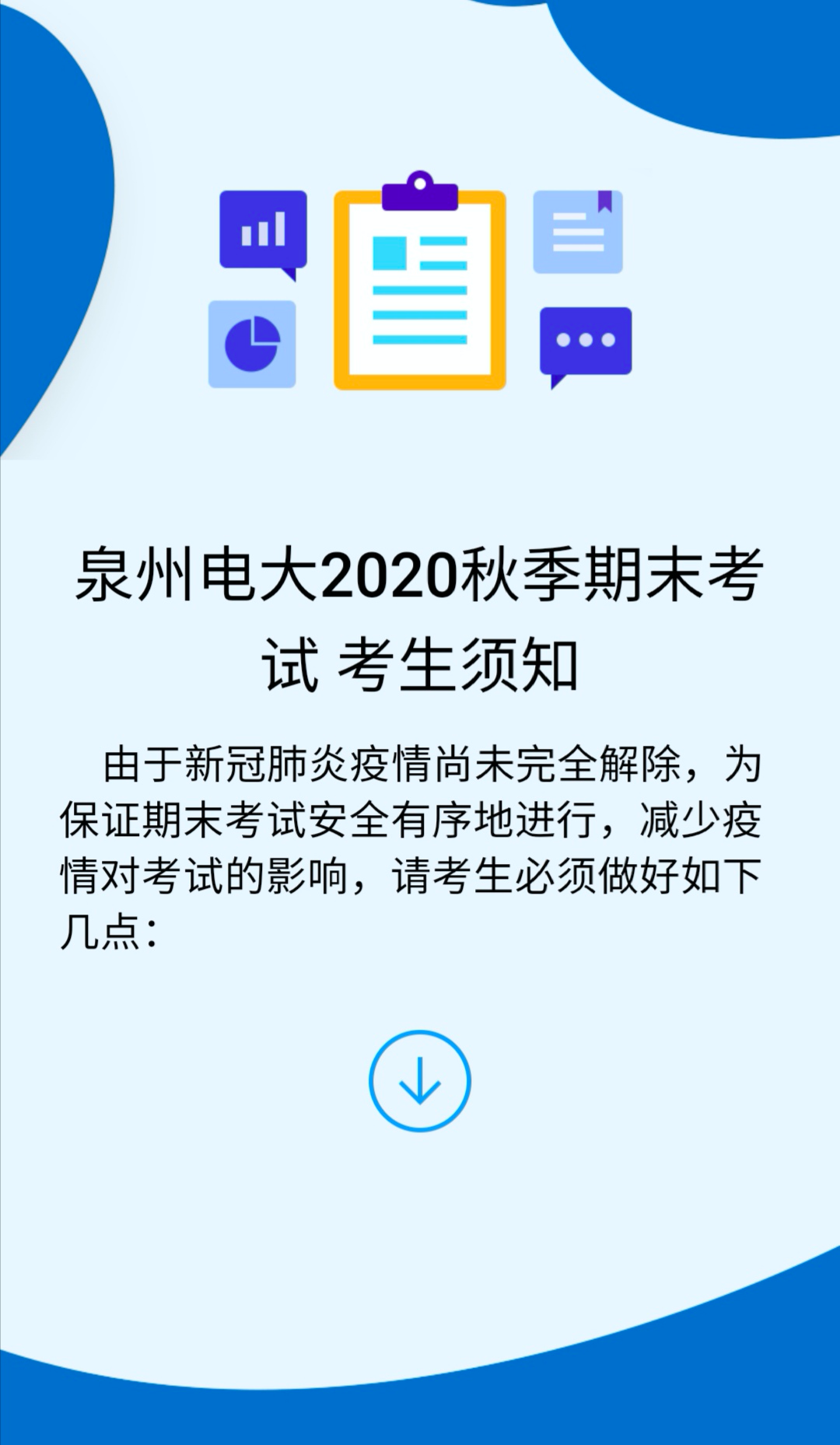Tap the down arrow to continue
Image resolution: width=840 pixels, height=1445 pixels.
tap(419, 1080)
